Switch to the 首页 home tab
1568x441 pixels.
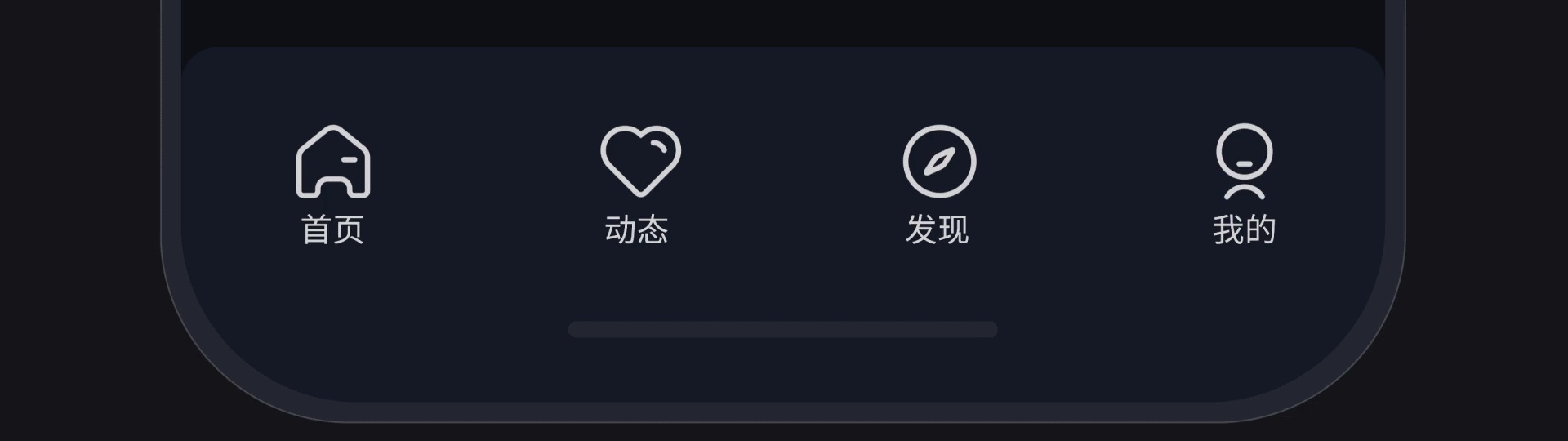pos(332,184)
